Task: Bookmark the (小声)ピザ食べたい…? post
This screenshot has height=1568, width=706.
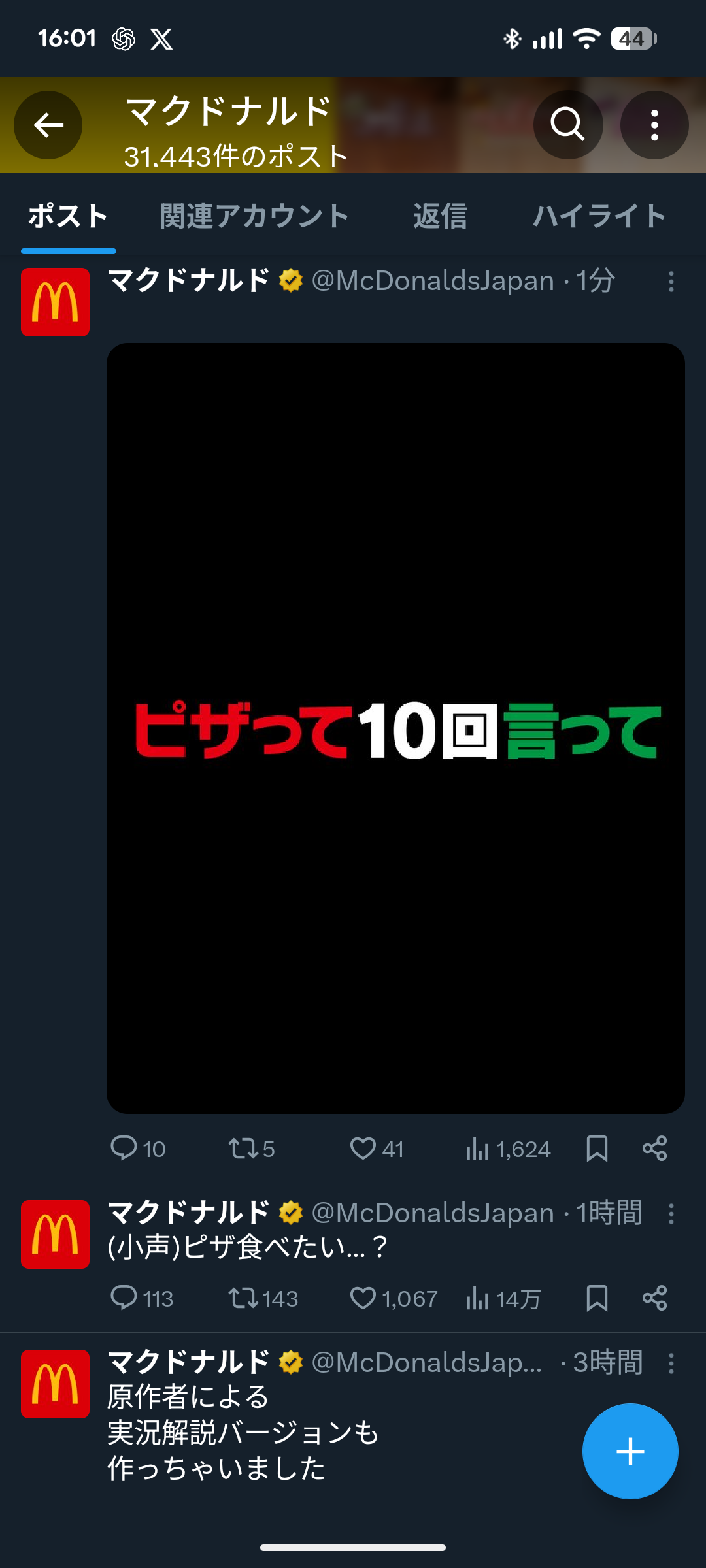Action: pos(597,1298)
